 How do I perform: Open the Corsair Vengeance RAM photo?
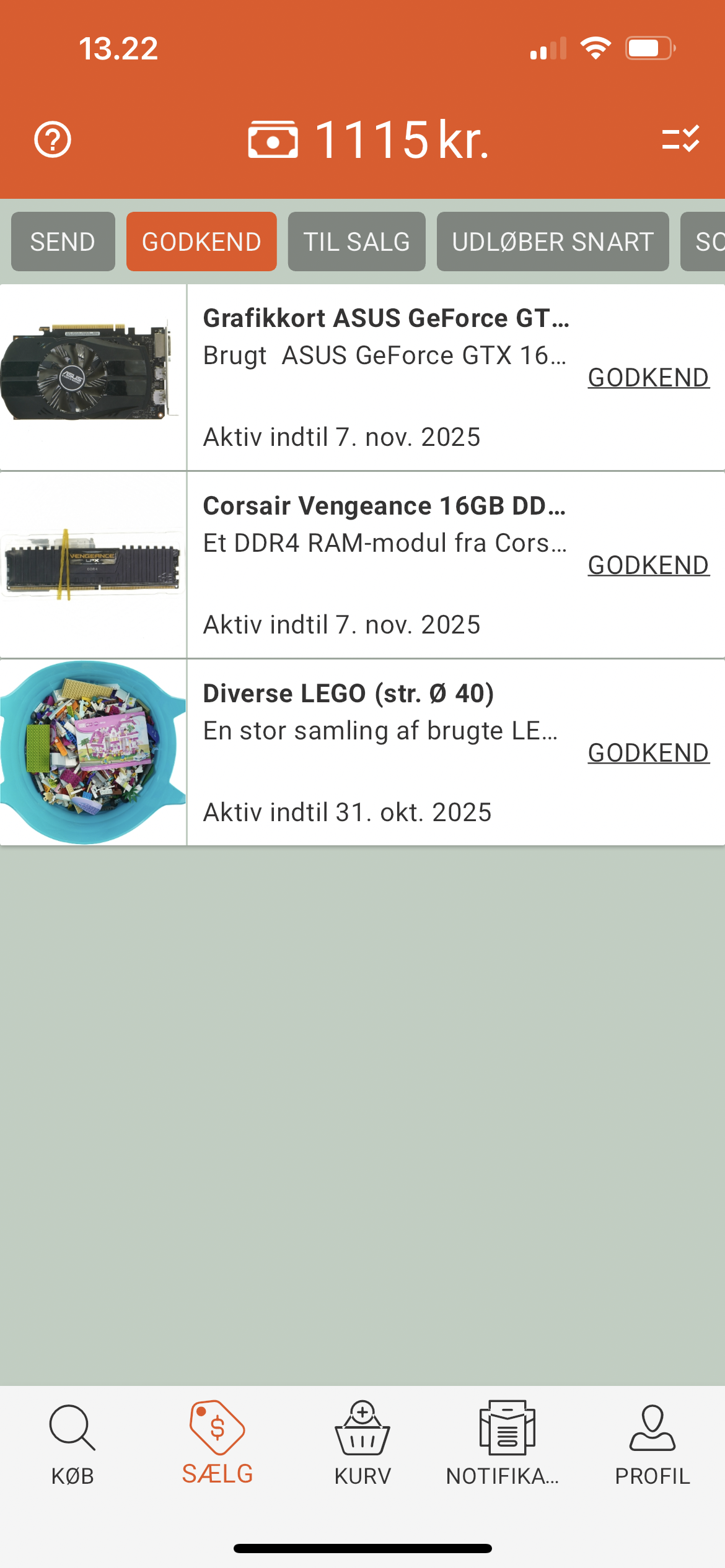pyautogui.click(x=93, y=565)
